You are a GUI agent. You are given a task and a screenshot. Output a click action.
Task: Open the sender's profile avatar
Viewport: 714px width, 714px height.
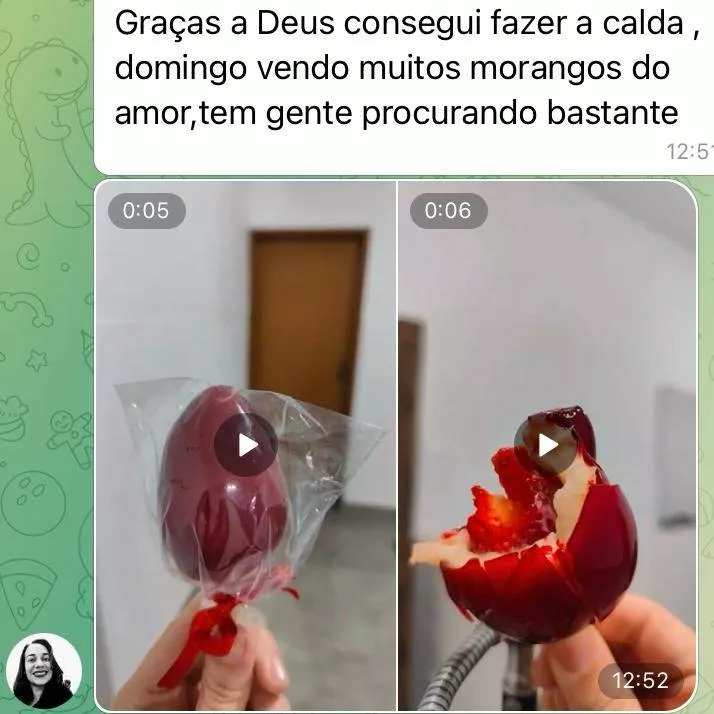(x=44, y=670)
